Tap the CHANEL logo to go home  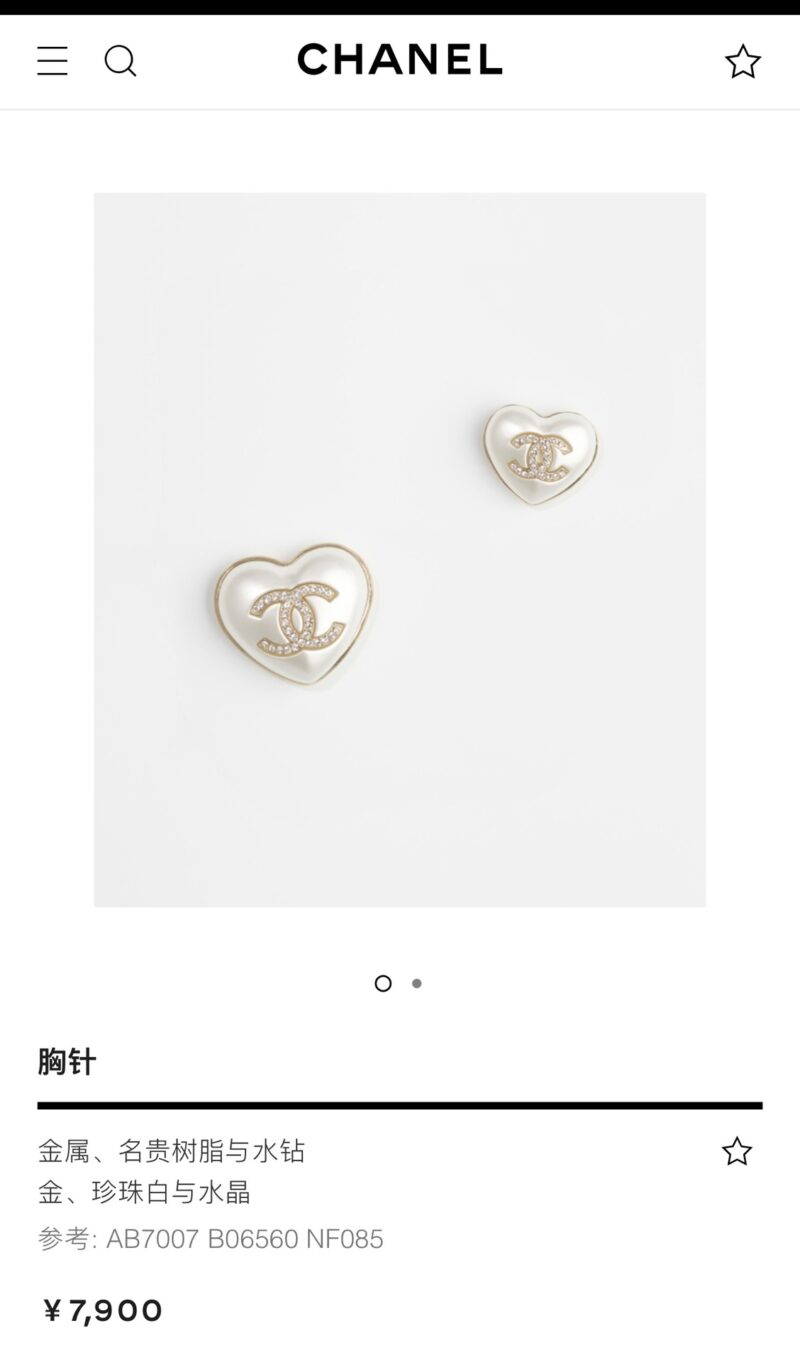pos(400,60)
